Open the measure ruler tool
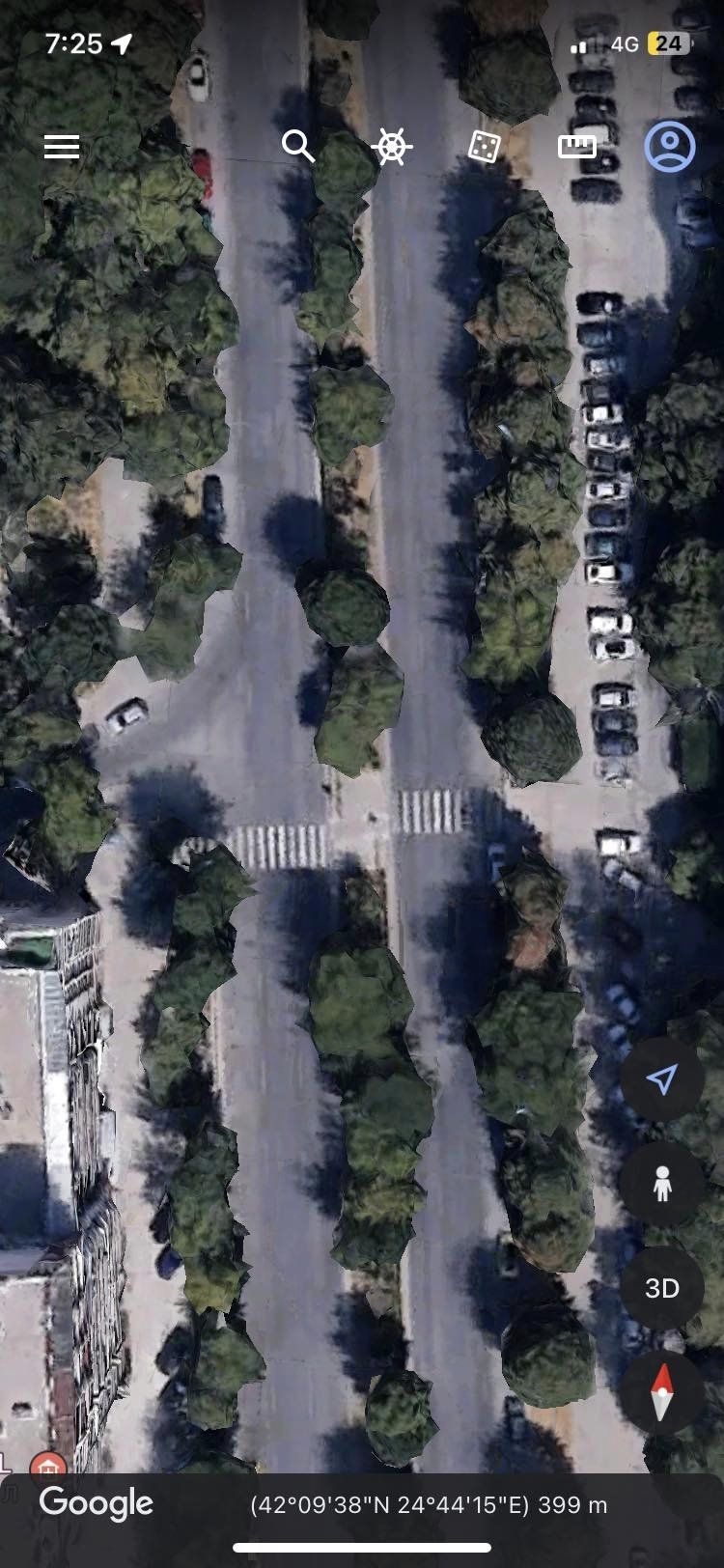Screen dimensions: 724x1568 577,147
